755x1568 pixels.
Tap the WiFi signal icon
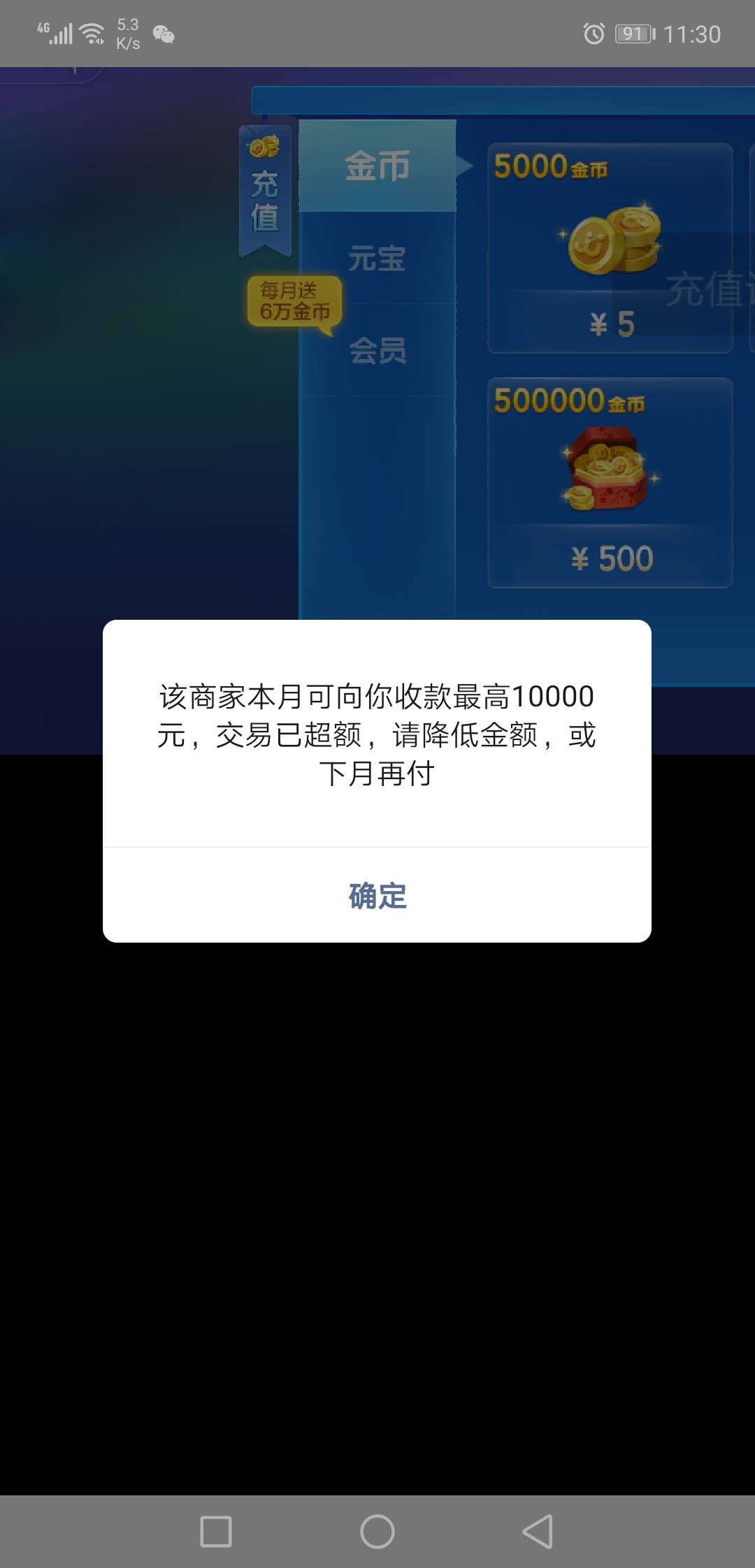pyautogui.click(x=90, y=31)
